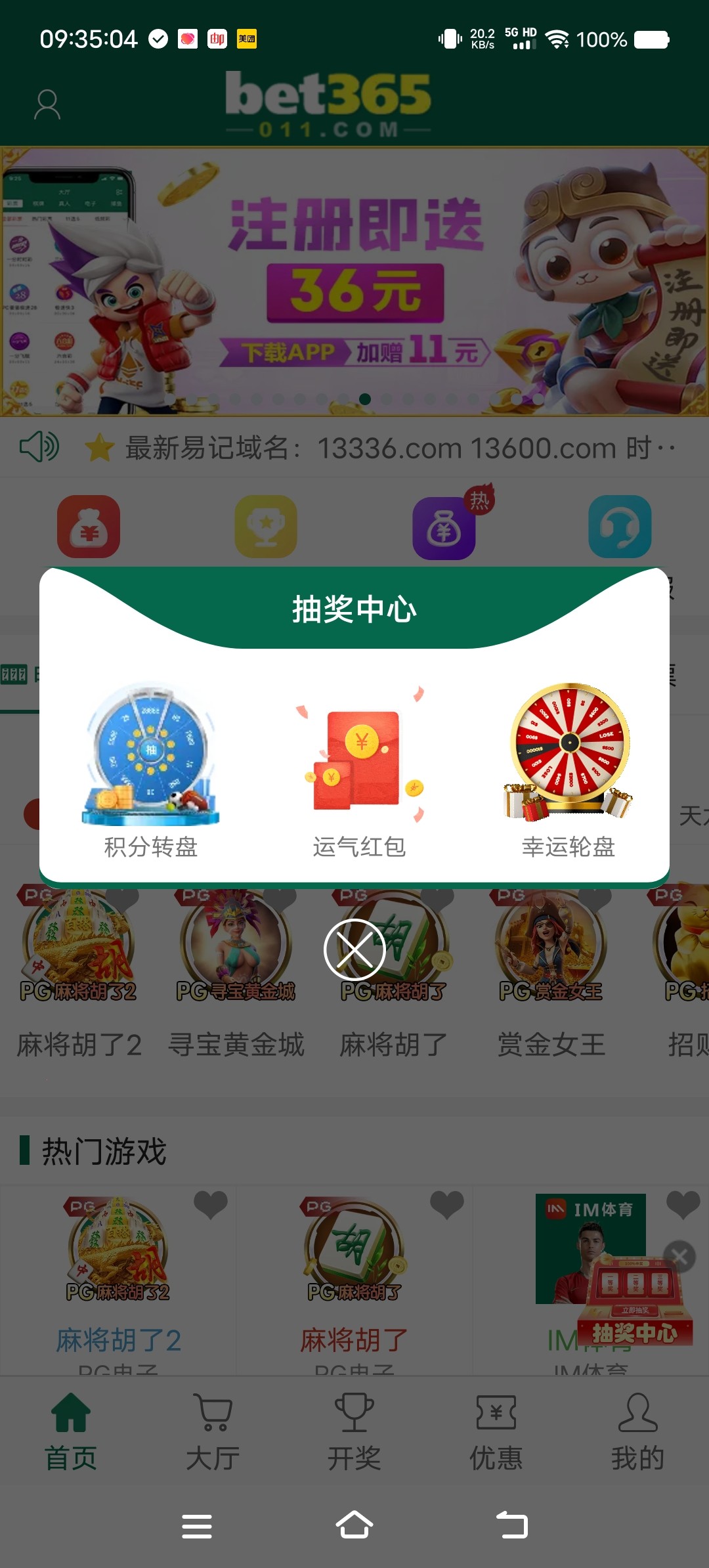The width and height of the screenshot is (709, 1568).
Task: Open the 注册即送 36元 banner
Action: click(354, 282)
